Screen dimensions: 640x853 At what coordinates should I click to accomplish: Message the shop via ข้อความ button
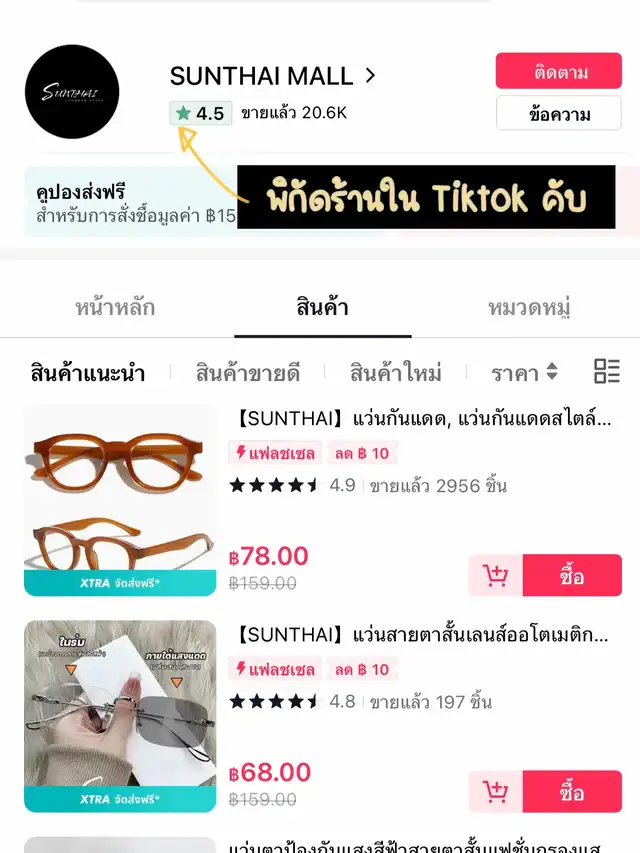click(x=558, y=113)
